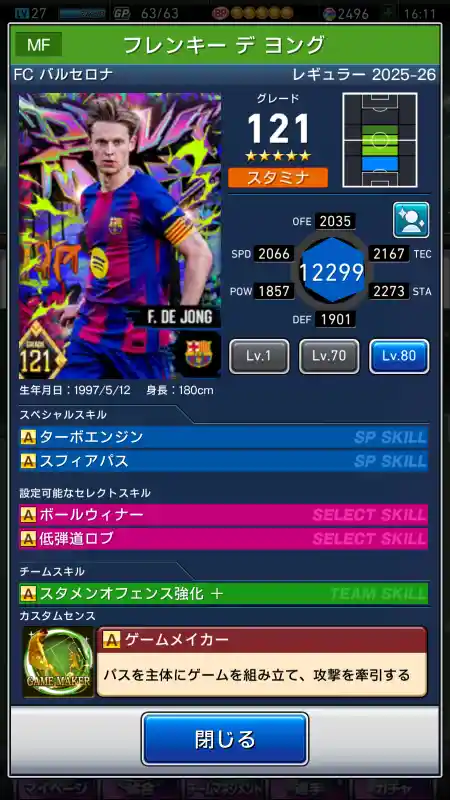450x800 pixels.
Task: Select the Lv.70 stats view
Action: [329, 356]
